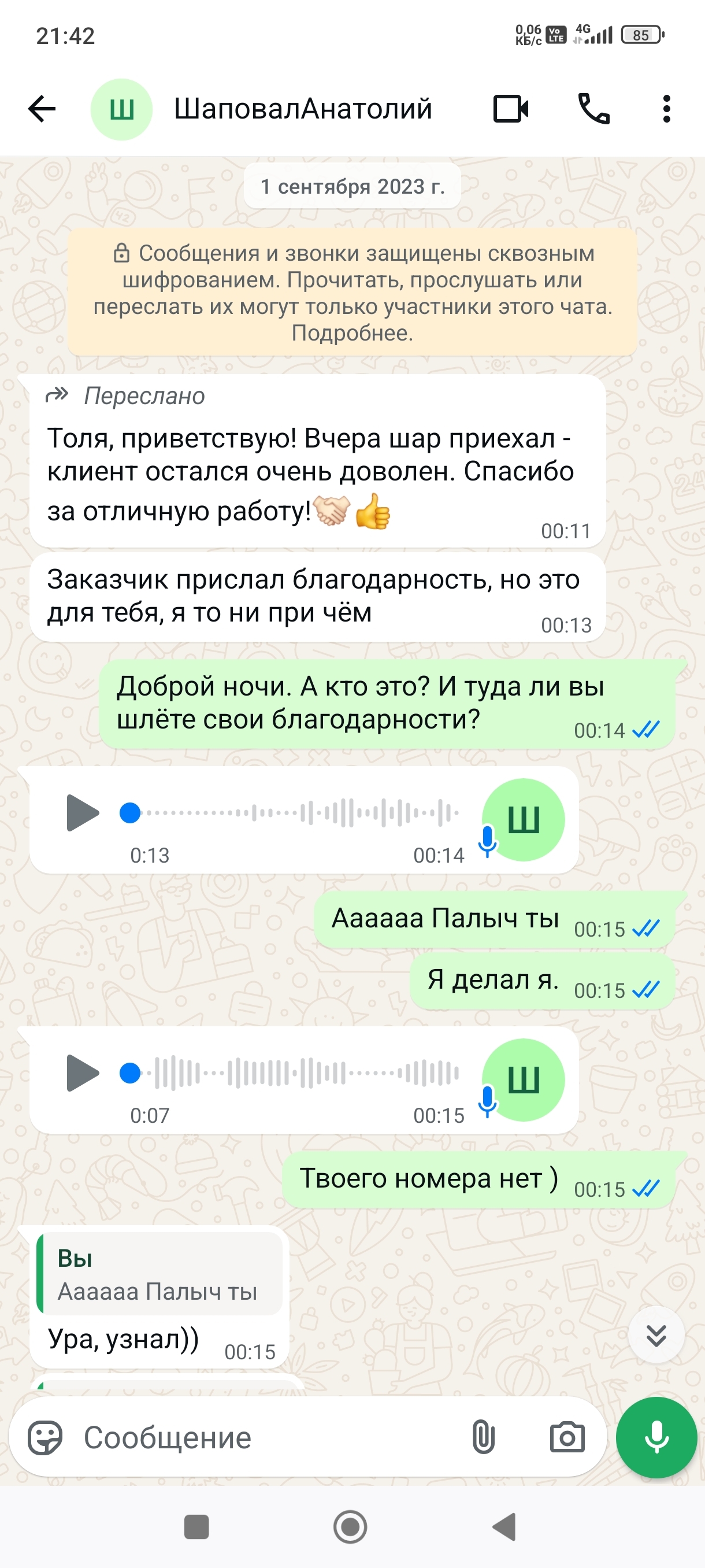Open the emoji and sticker picker
705x1568 pixels.
tap(45, 1438)
